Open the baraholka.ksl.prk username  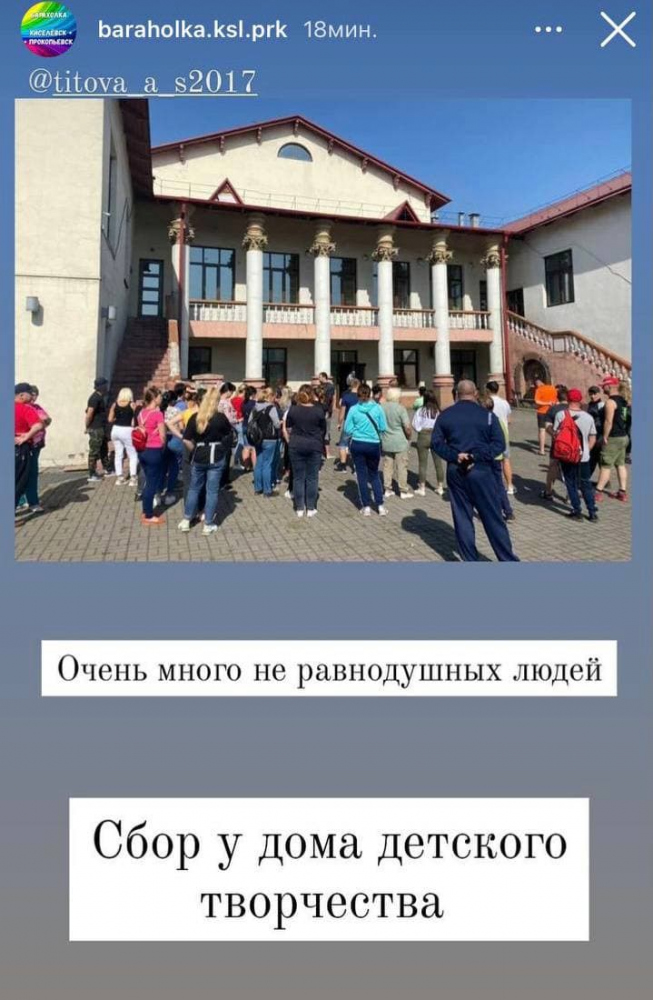coord(192,30)
